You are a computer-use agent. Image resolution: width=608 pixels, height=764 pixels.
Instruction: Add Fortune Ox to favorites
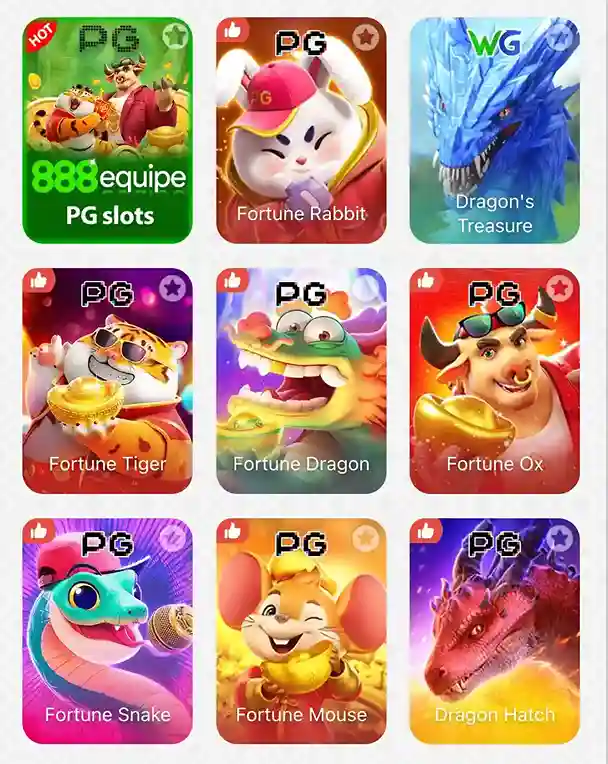click(x=560, y=288)
